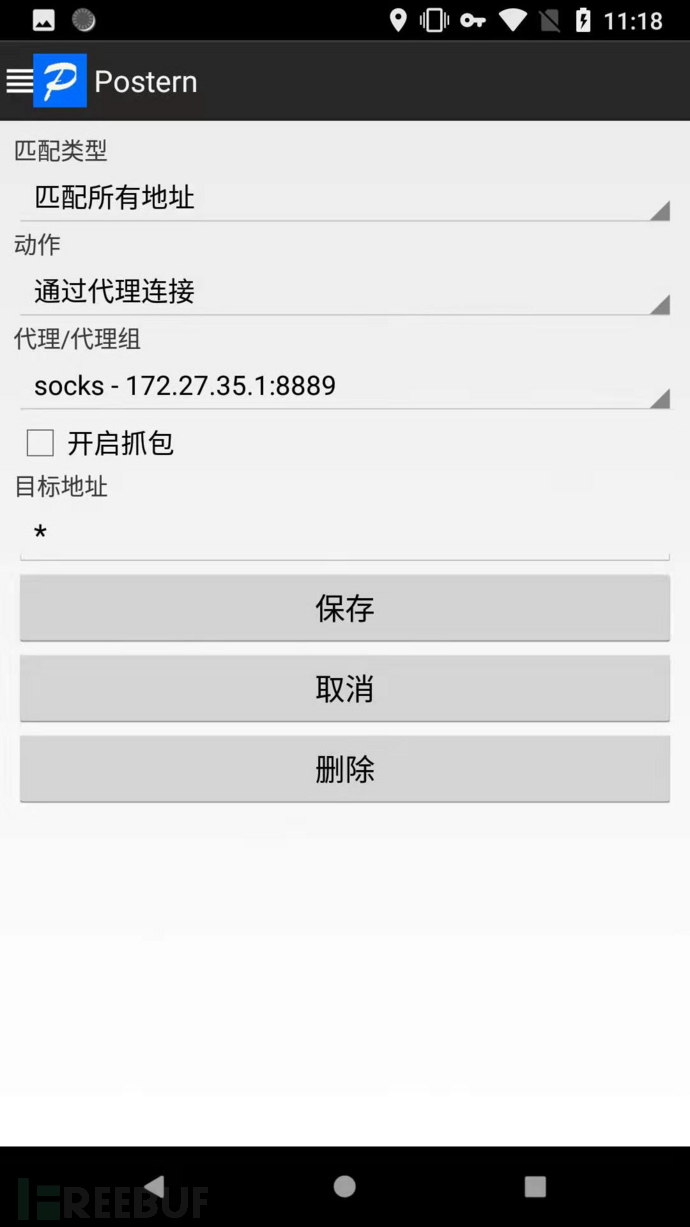The width and height of the screenshot is (690, 1227).
Task: Open the 动作 dropdown showing 通过代理连接
Action: [x=344, y=292]
